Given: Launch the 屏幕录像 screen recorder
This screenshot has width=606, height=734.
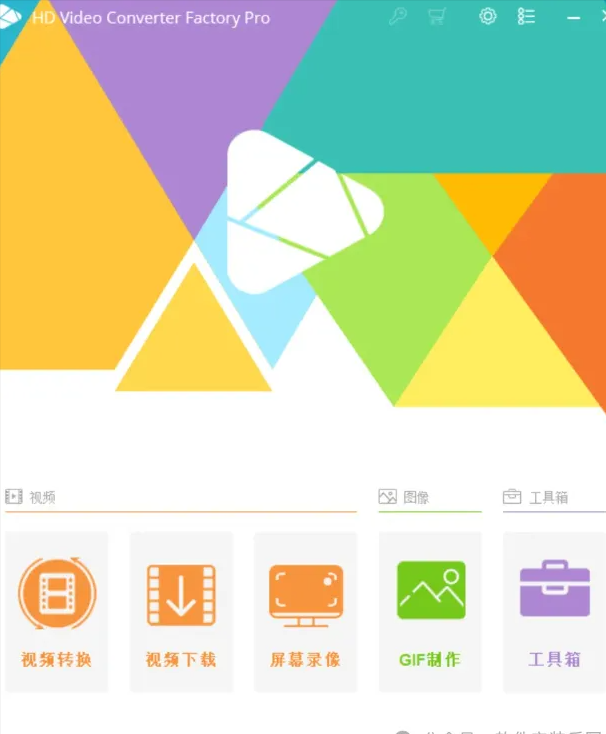Looking at the screenshot, I should [x=305, y=610].
